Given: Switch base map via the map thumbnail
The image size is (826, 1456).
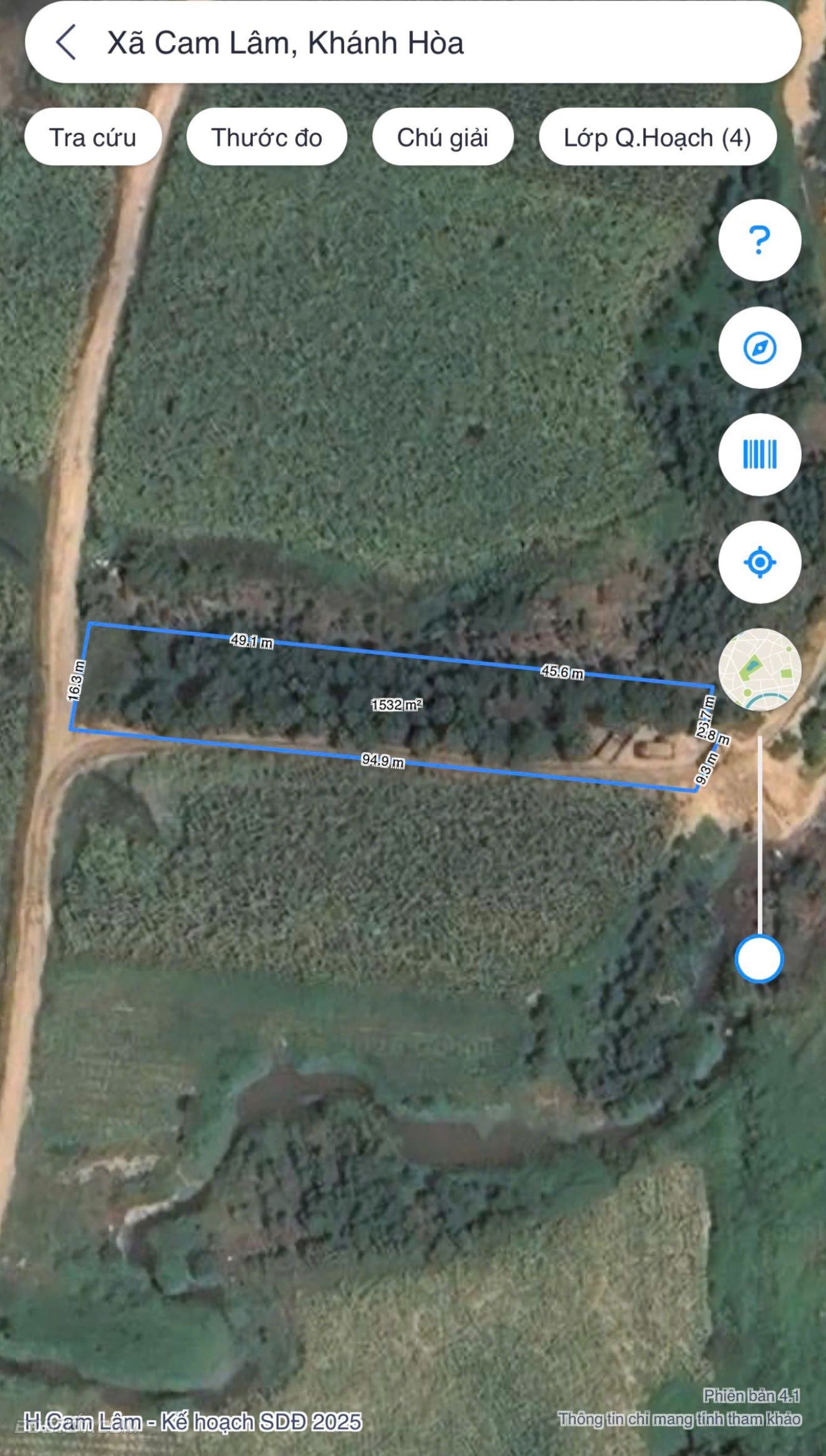Looking at the screenshot, I should [759, 670].
